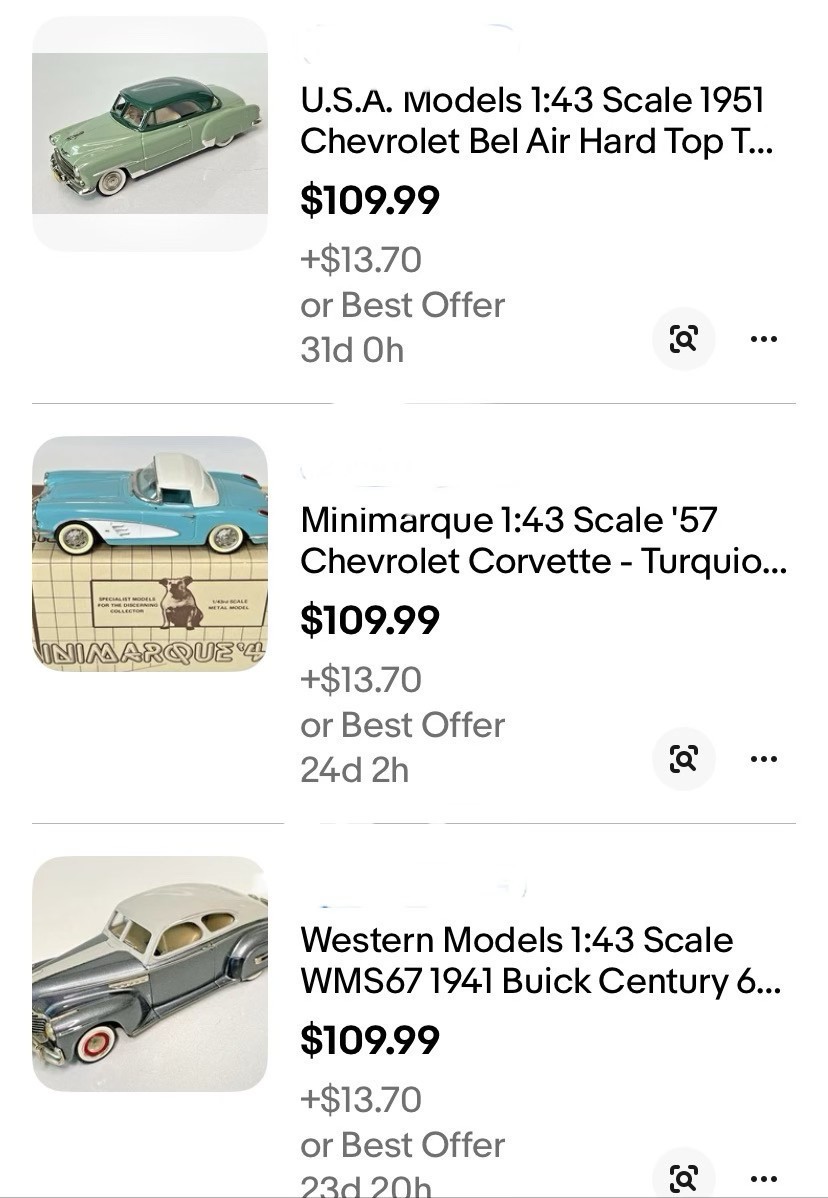Find similar items for the Chevrolet Bel Air
The image size is (828, 1198).
tap(684, 339)
